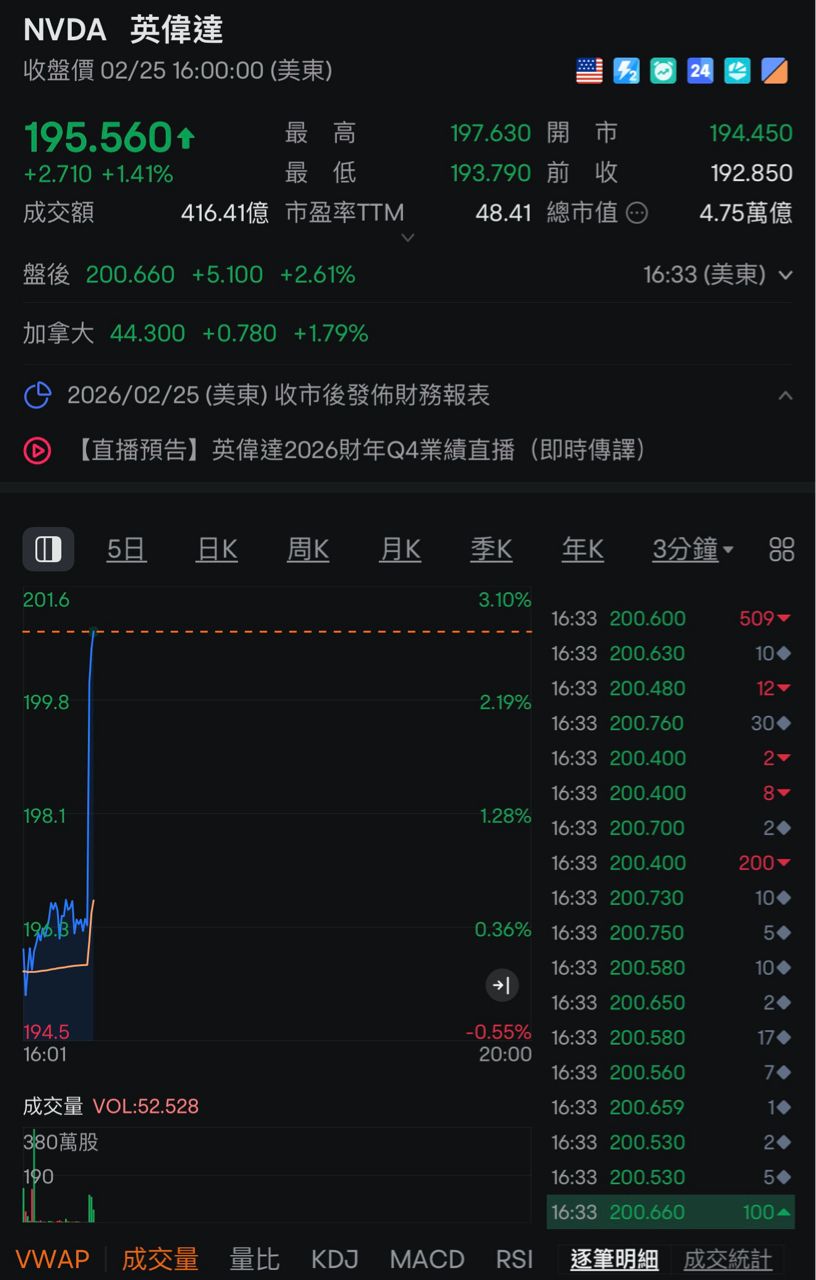Image resolution: width=816 pixels, height=1280 pixels.
Task: Switch to 月K chart
Action: point(400,549)
